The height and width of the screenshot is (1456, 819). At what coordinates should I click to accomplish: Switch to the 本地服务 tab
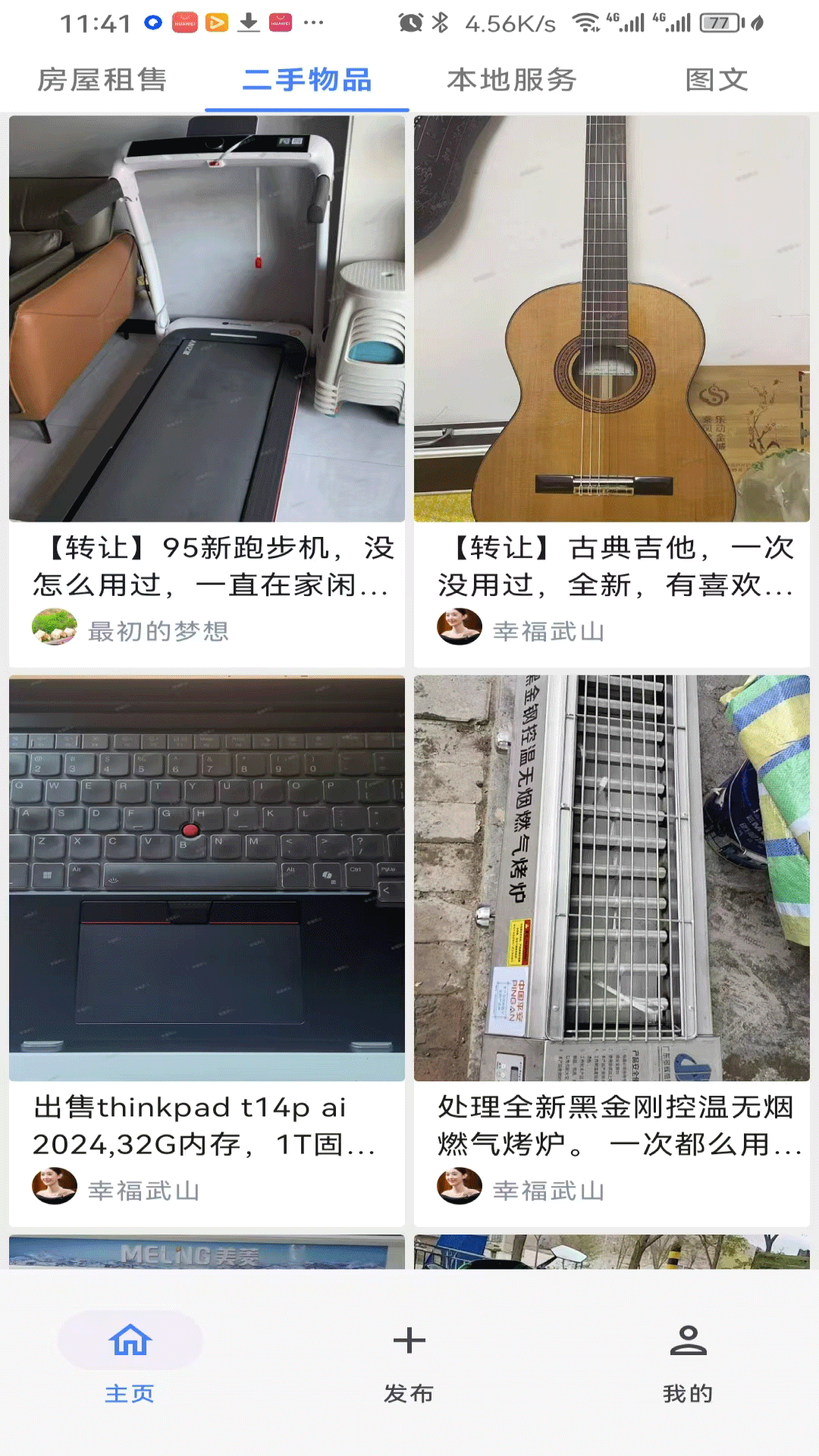tap(512, 80)
